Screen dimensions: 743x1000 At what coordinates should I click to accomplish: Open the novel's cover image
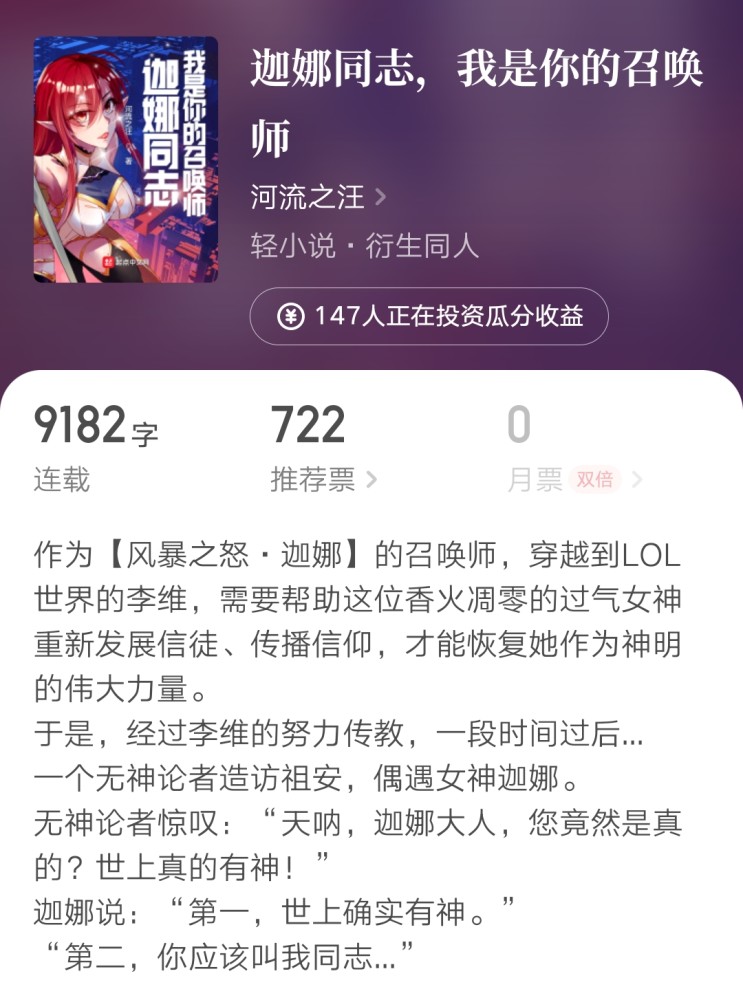125,160
